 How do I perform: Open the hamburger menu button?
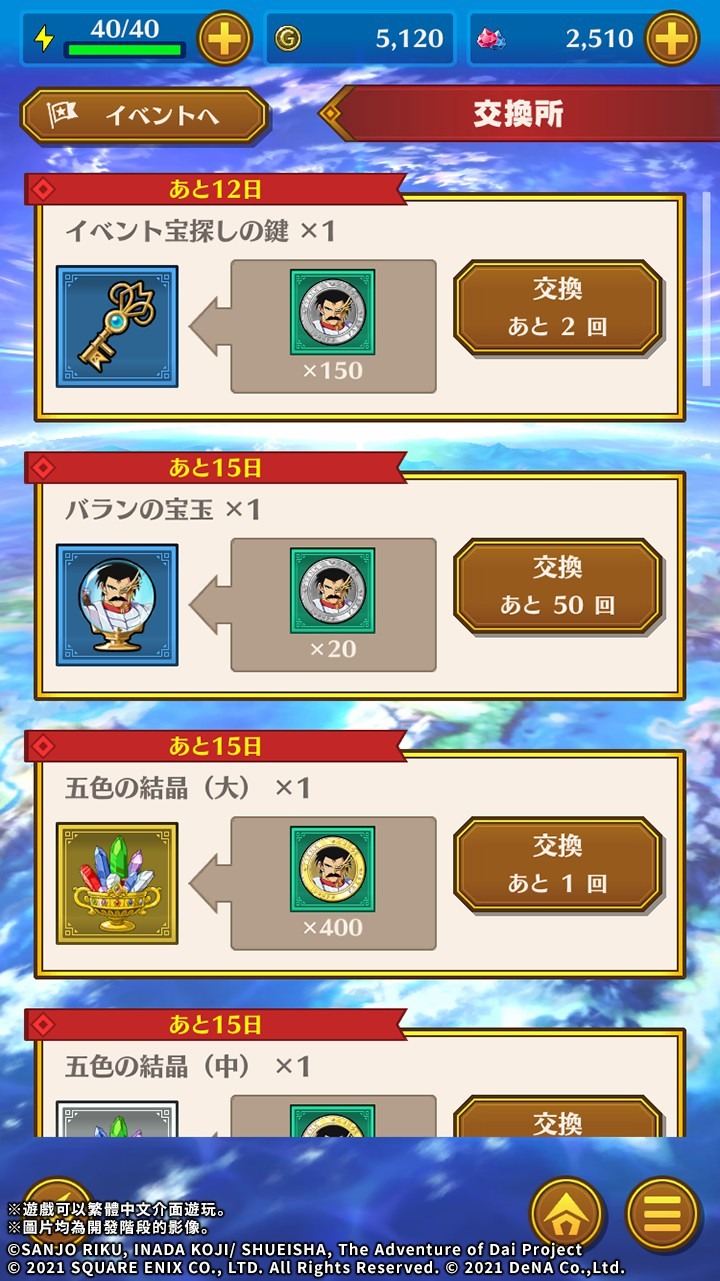(661, 1213)
